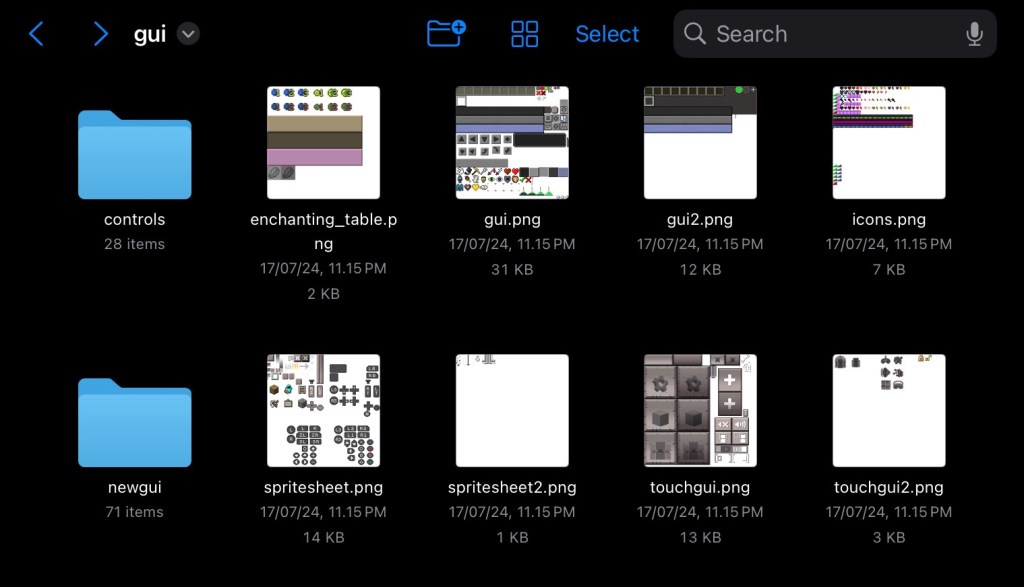Viewport: 1024px width, 587px height.
Task: Open spritesheet2.png
Action: click(x=512, y=410)
